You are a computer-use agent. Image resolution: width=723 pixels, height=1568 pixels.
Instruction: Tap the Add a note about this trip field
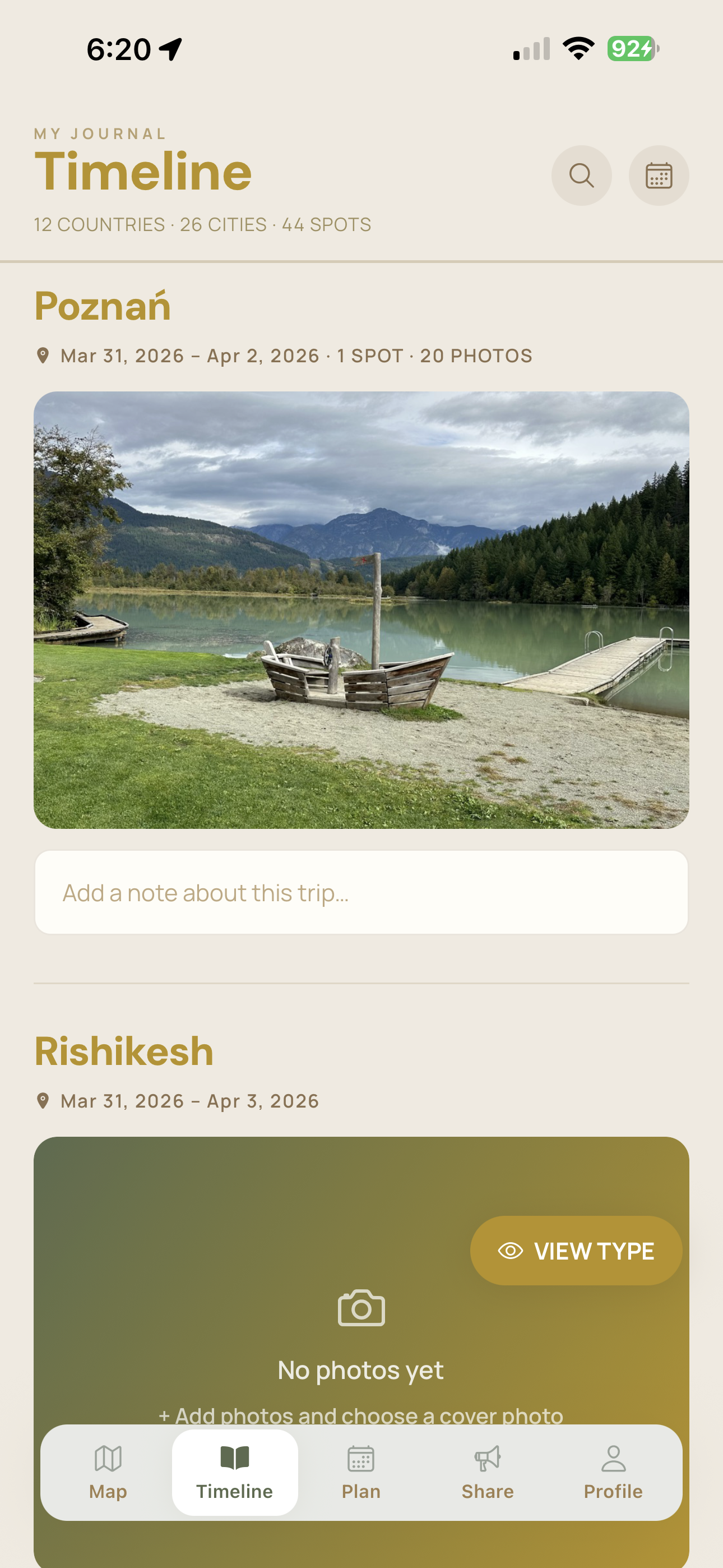click(x=361, y=892)
